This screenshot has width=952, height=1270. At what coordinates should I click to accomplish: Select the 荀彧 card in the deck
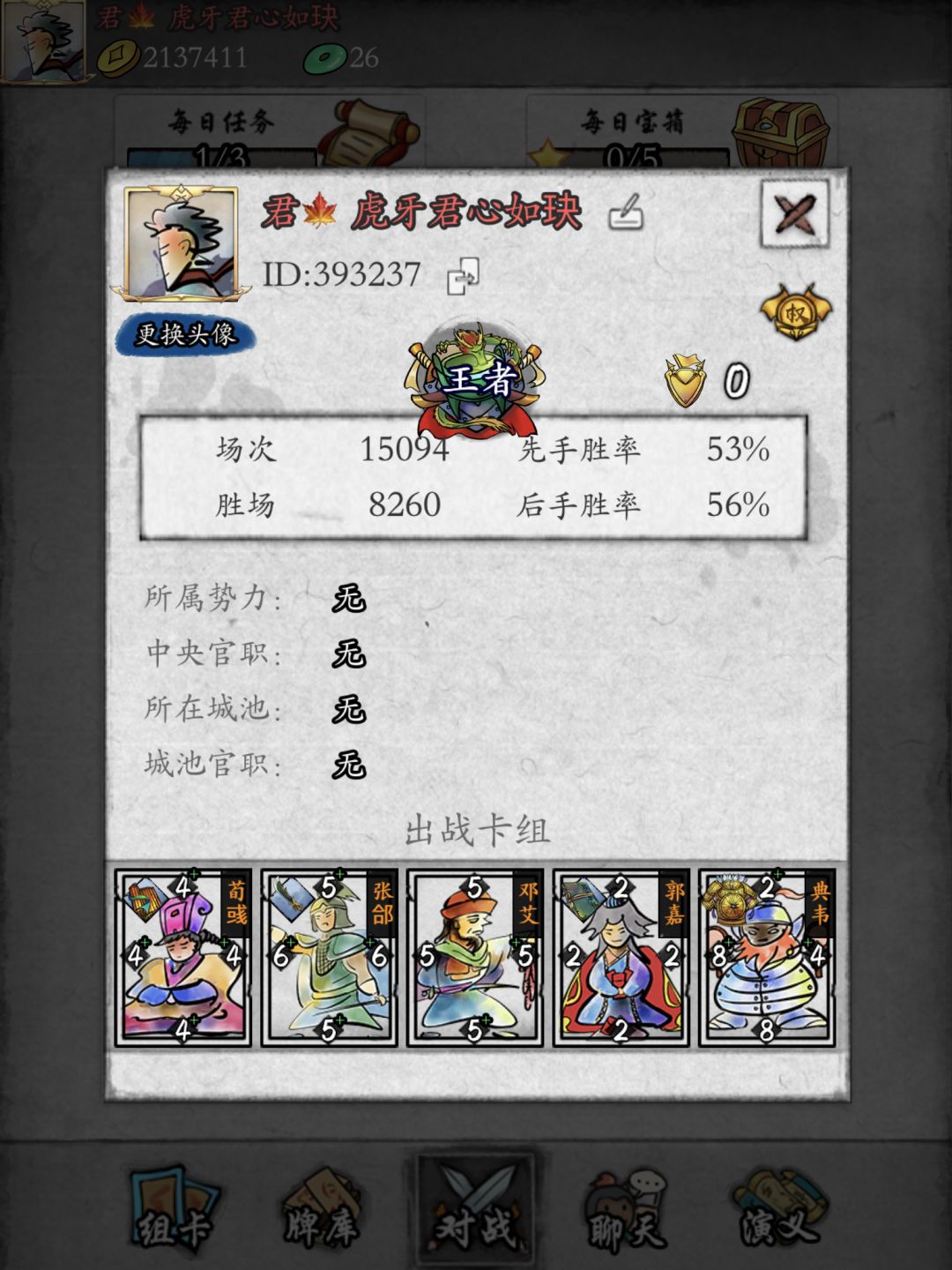pos(180,961)
